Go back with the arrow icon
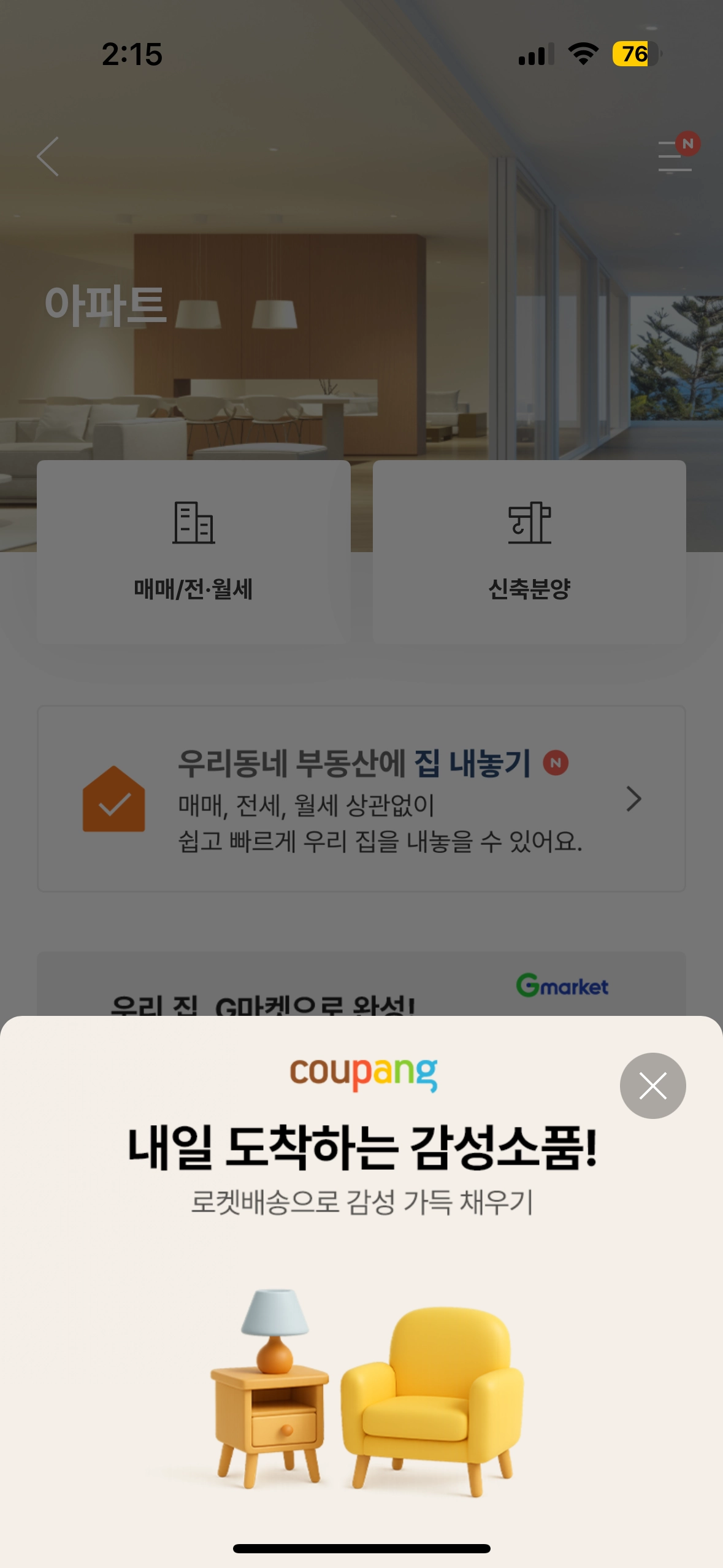This screenshot has width=723, height=1568. coord(48,156)
